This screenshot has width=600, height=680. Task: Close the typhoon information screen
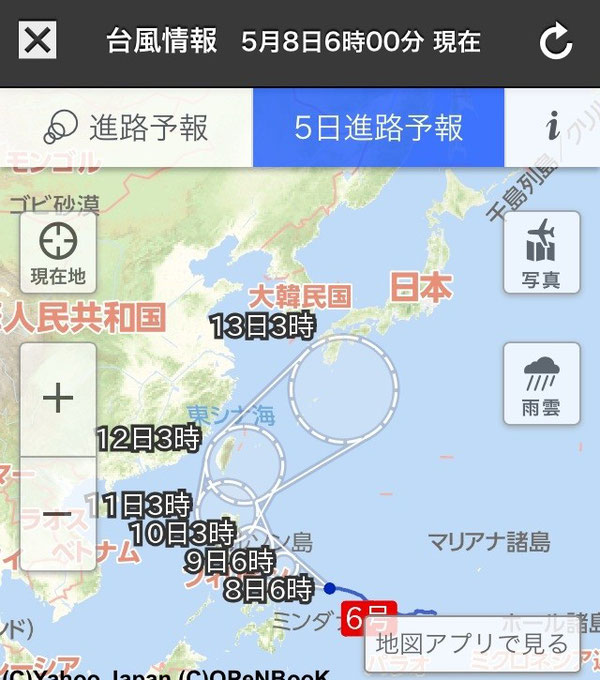(37, 40)
